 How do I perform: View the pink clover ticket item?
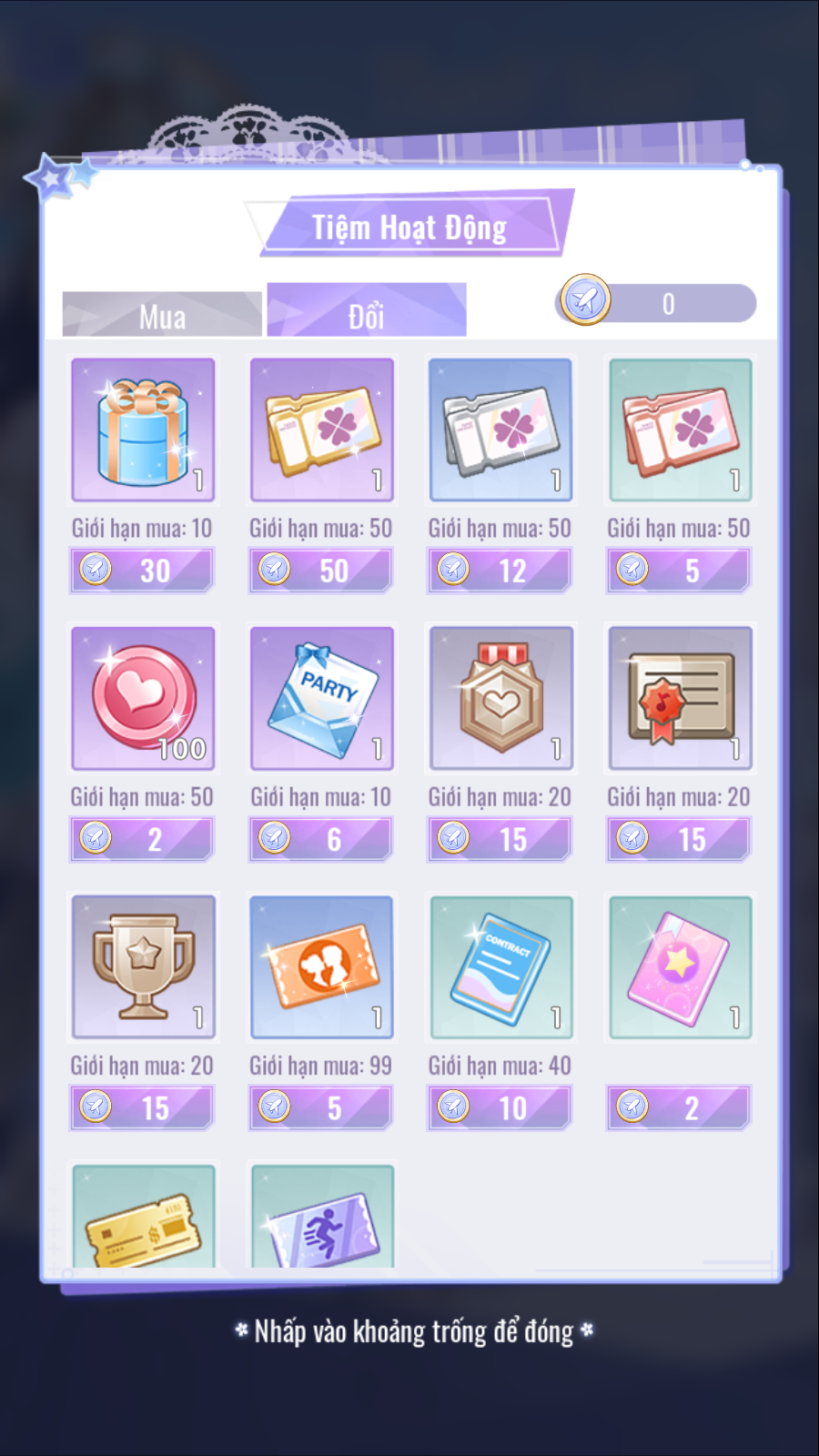(680, 430)
